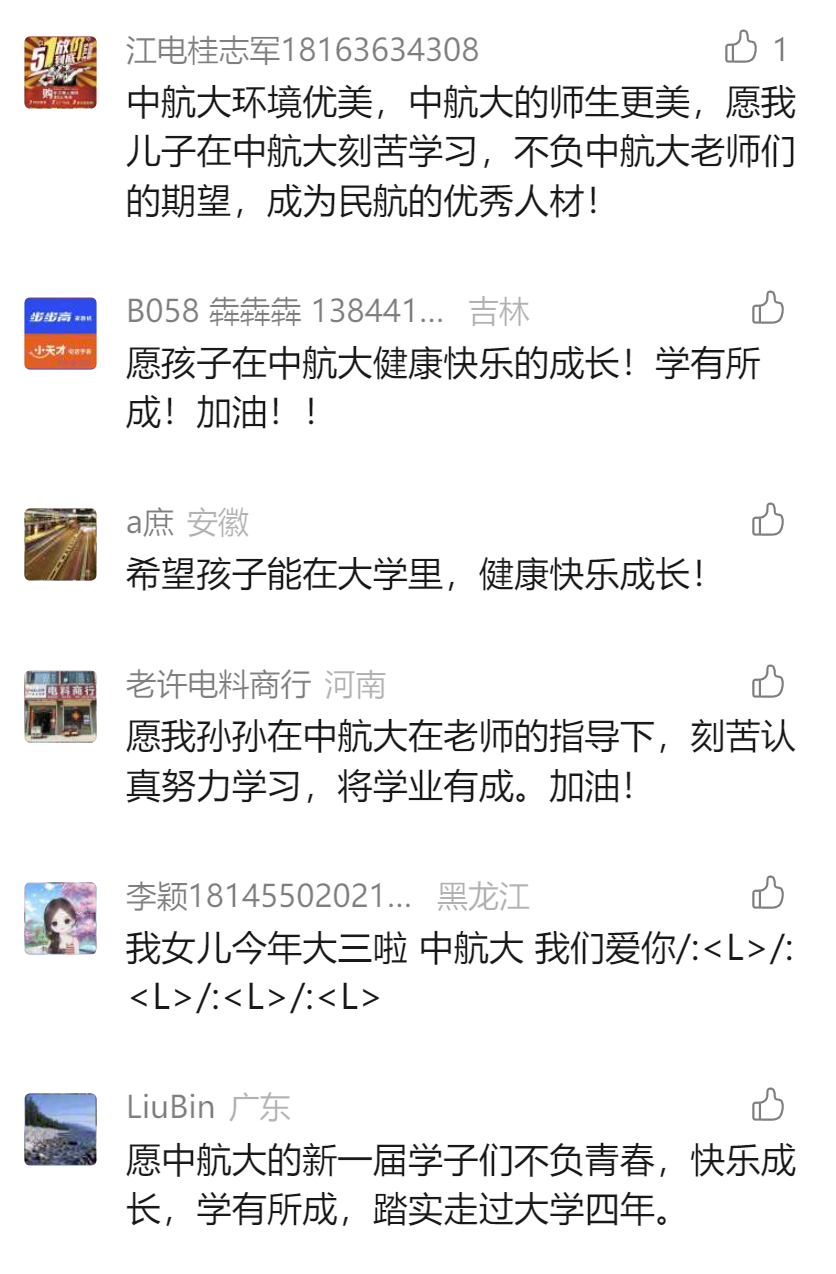
Task: Like the B058 comment from 吉林
Action: pos(768,309)
